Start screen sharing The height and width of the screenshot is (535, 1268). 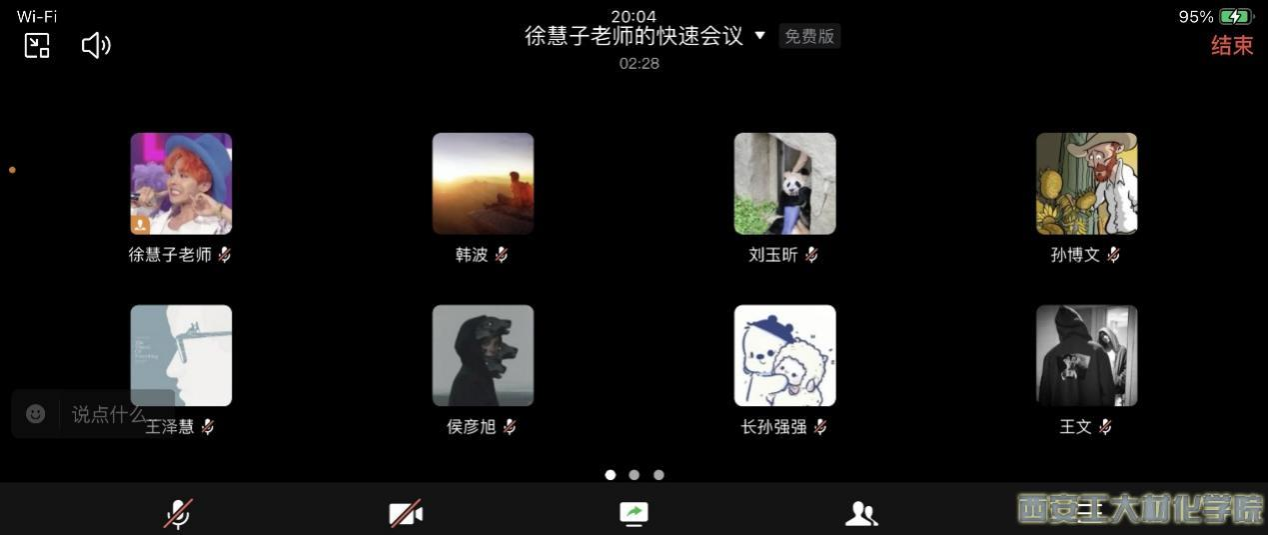click(633, 514)
